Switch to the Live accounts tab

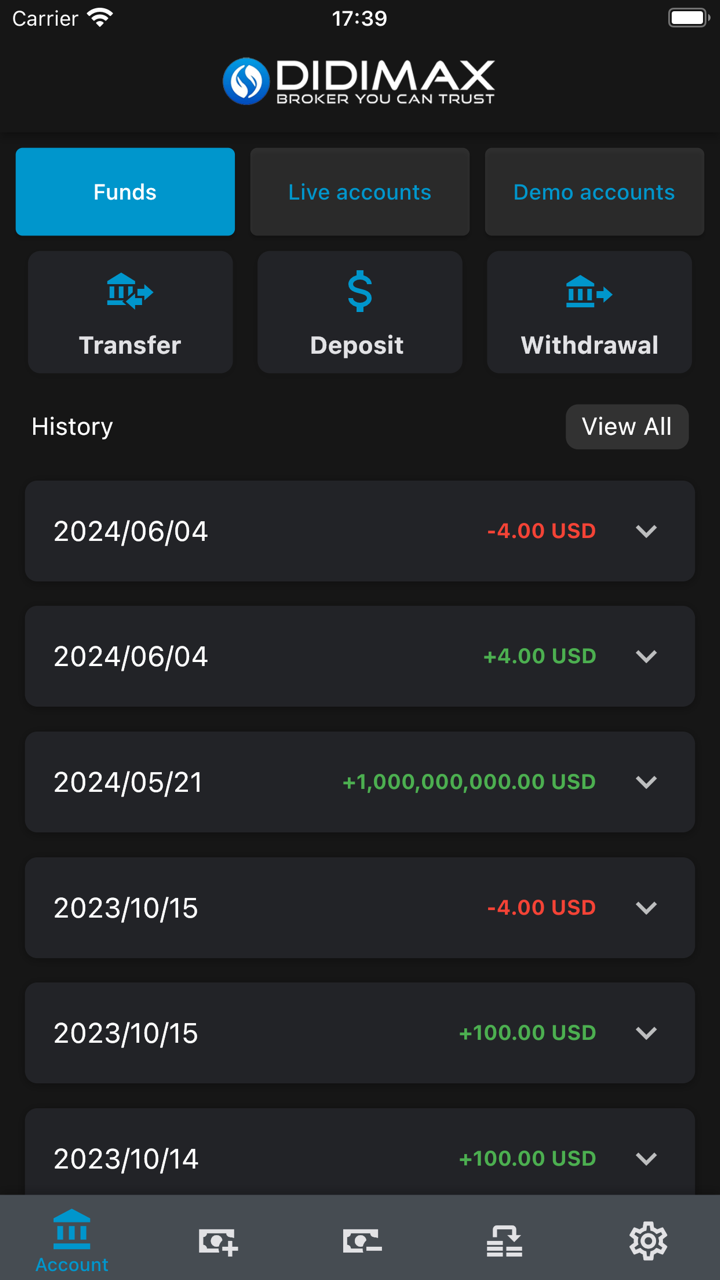pos(360,192)
